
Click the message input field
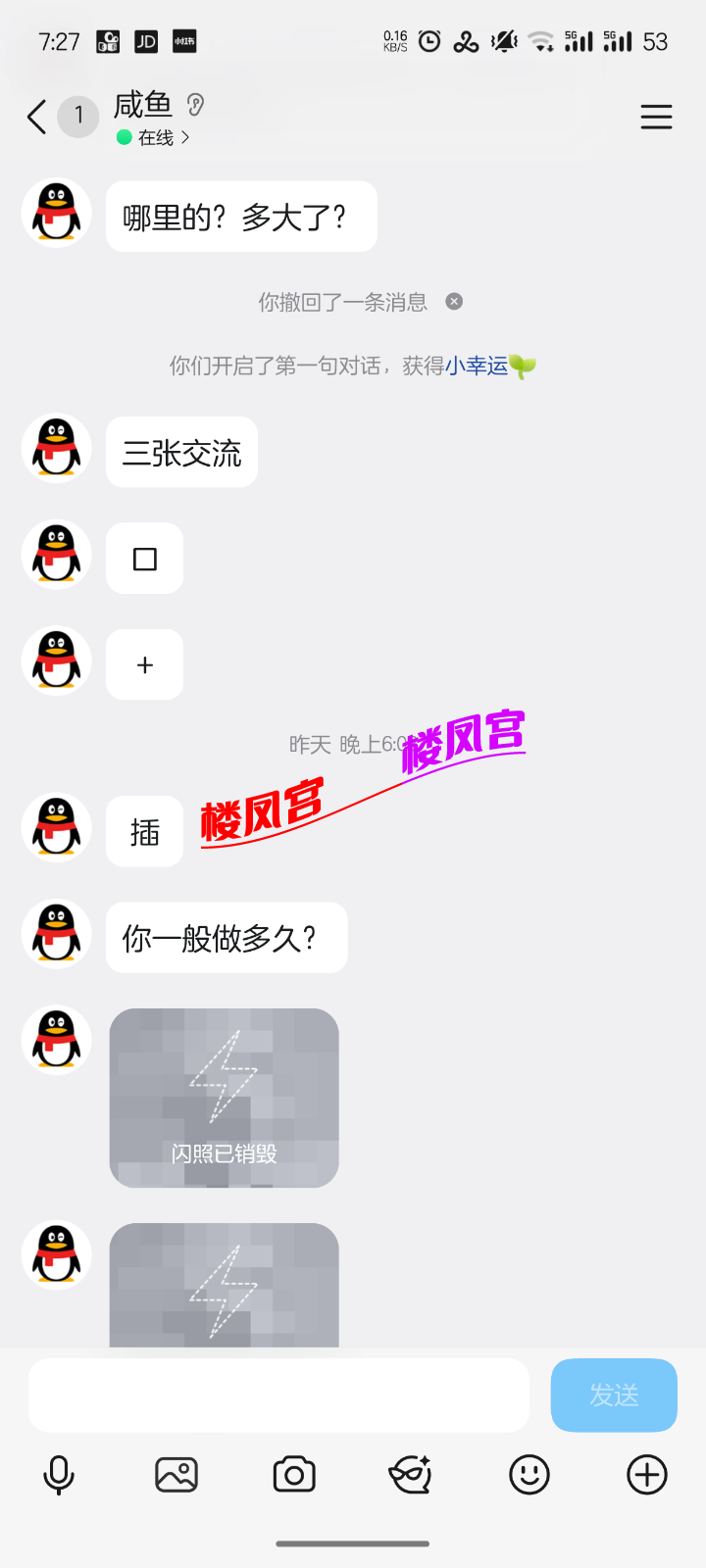[278, 1395]
